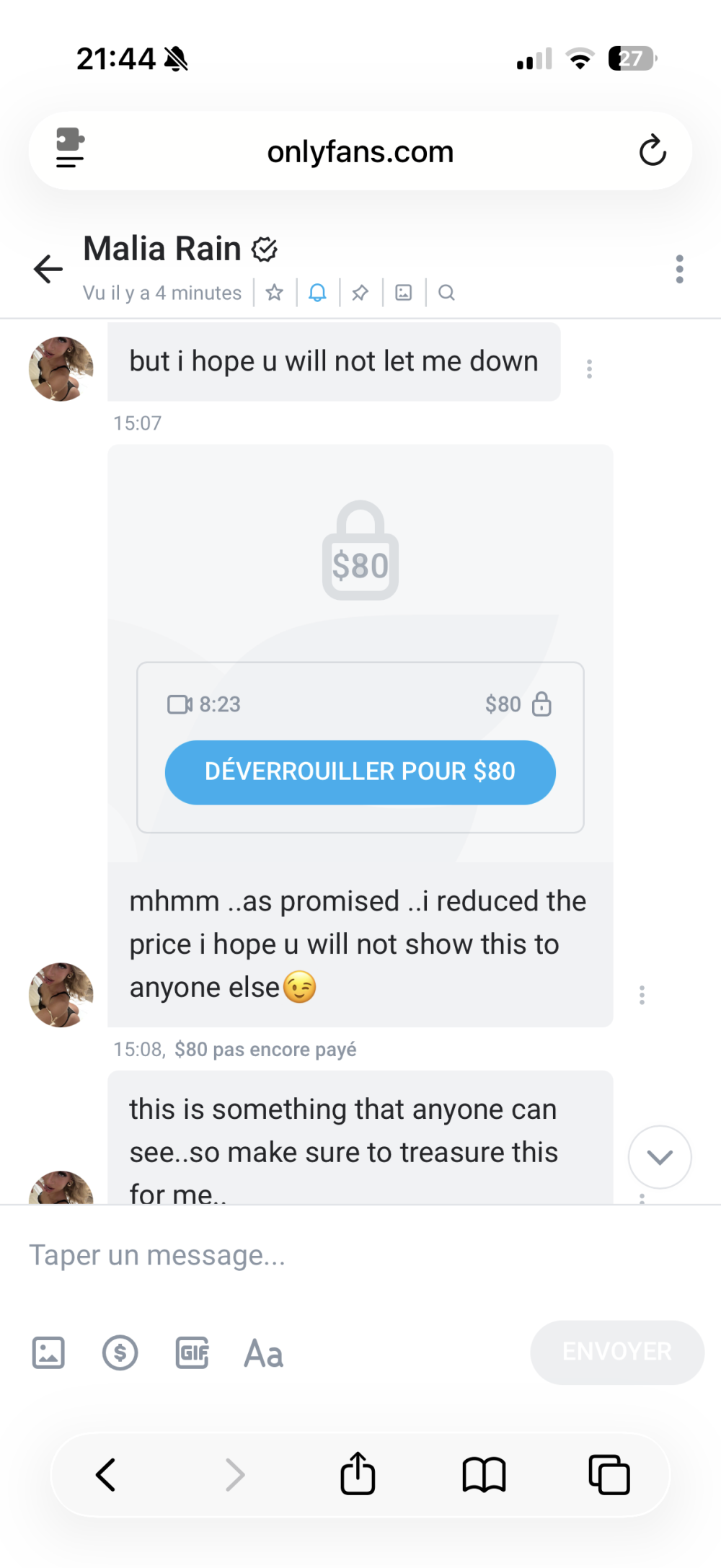
Task: Reload the onlyfans.com page
Action: click(653, 151)
